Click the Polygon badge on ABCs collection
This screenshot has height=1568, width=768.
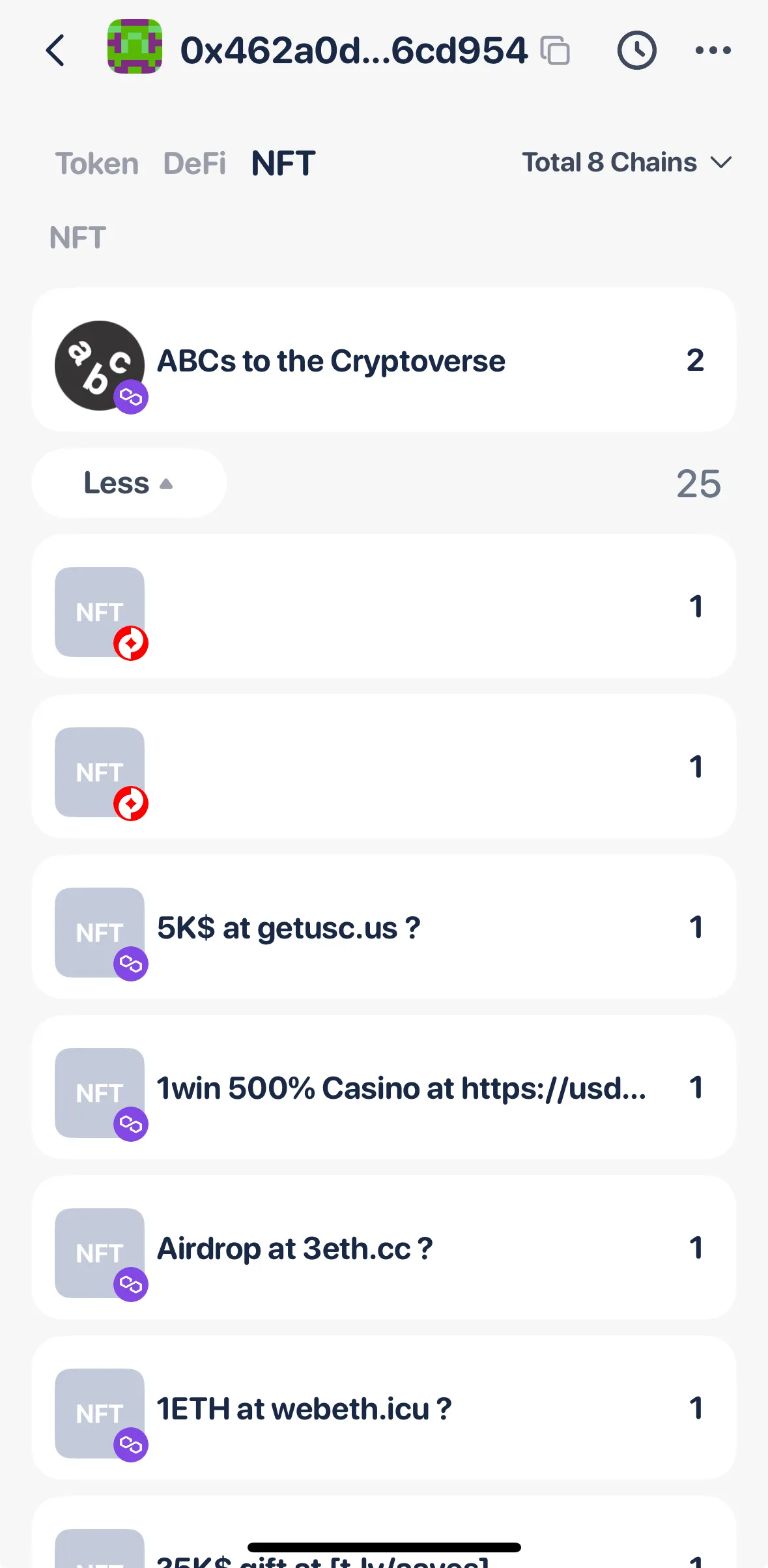click(132, 398)
